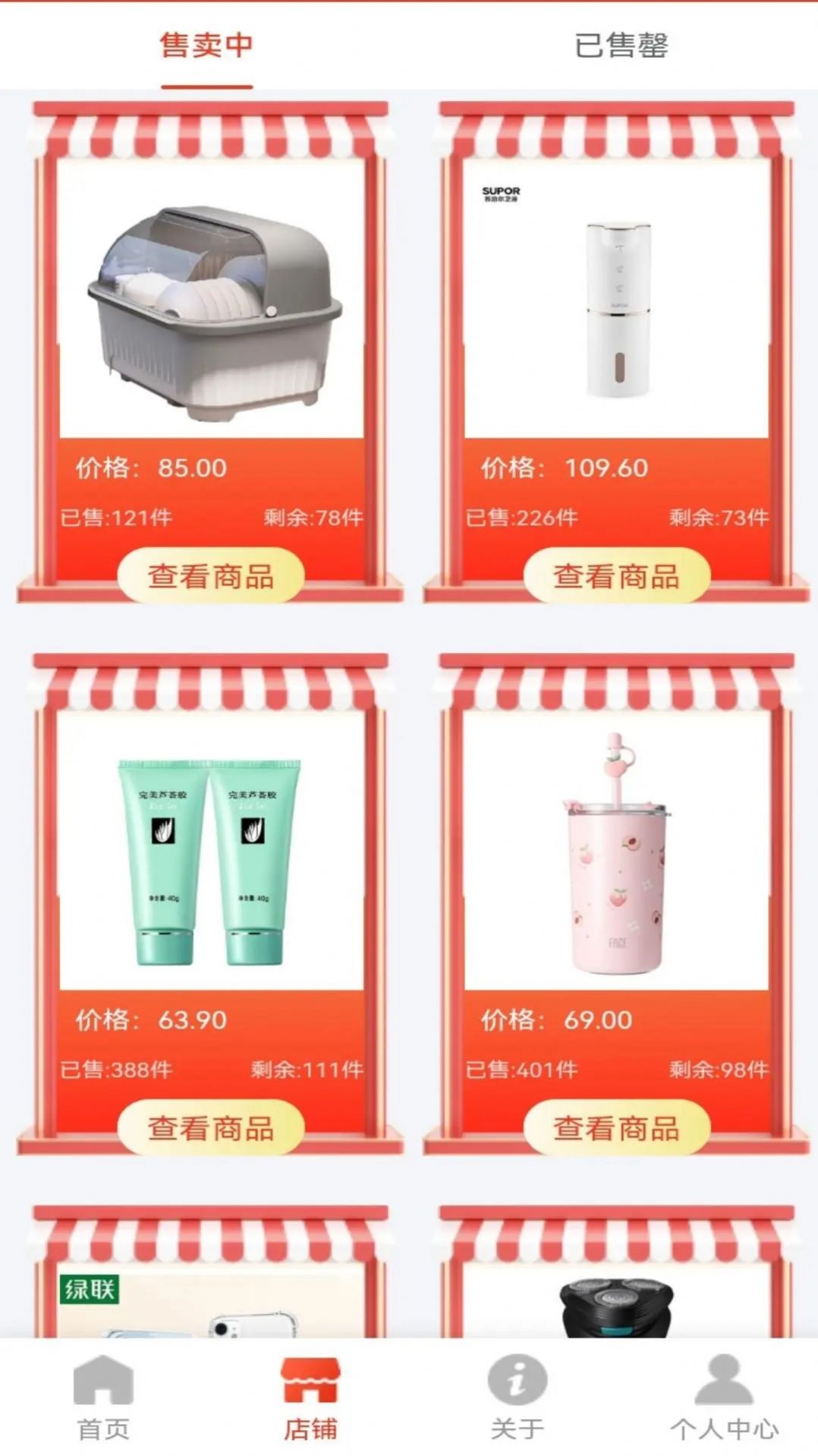818x1456 pixels.
Task: Click 查看商品 on the SUPOR soap dispenser
Action: pos(617,577)
